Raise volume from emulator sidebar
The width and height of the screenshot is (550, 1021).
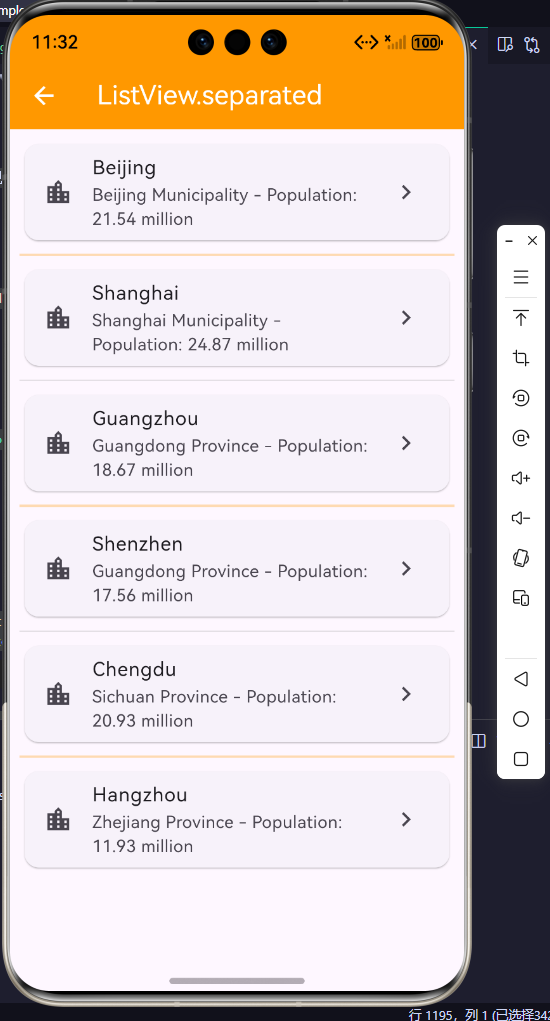coord(521,478)
